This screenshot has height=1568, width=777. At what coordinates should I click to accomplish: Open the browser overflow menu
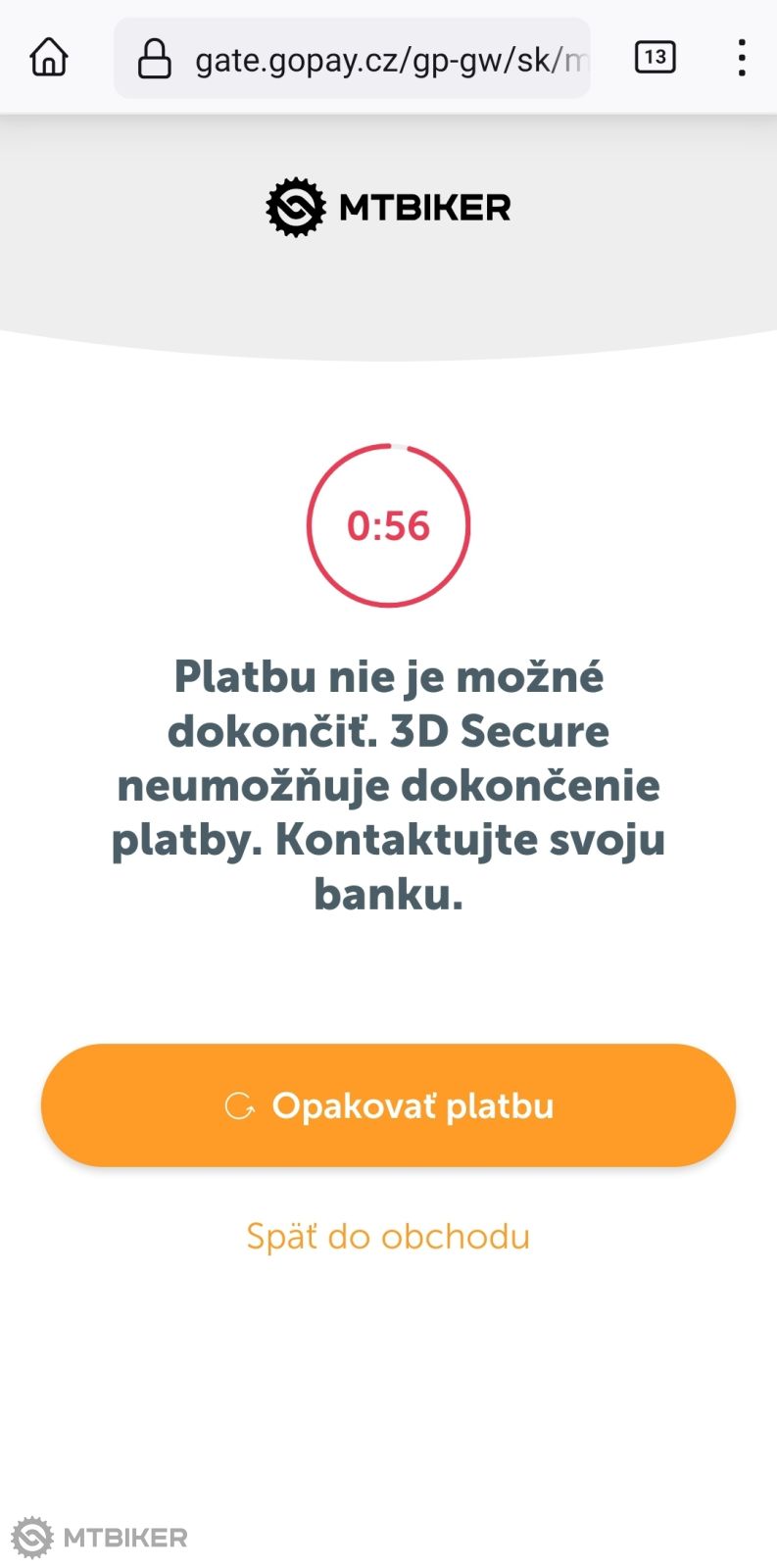(x=742, y=58)
